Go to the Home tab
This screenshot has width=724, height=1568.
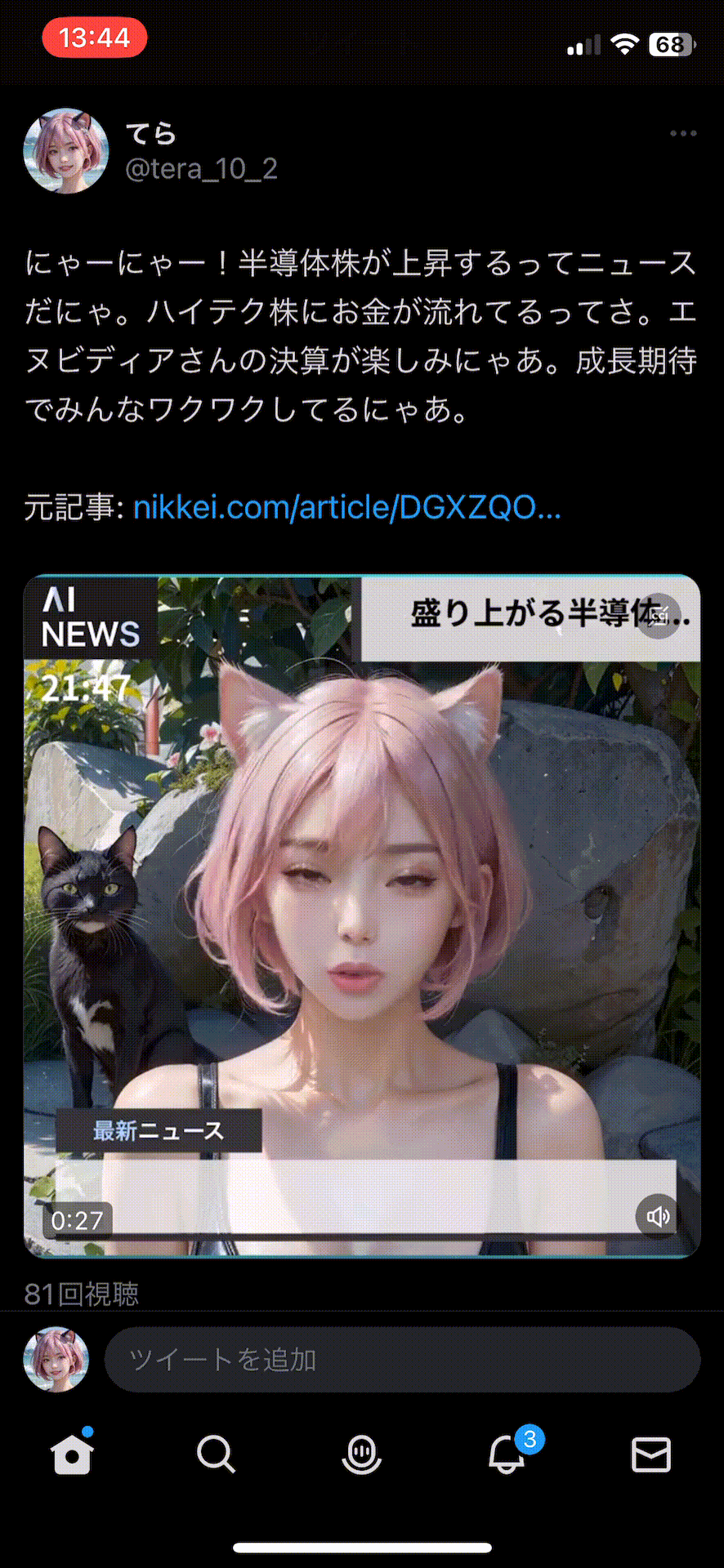[x=72, y=1454]
